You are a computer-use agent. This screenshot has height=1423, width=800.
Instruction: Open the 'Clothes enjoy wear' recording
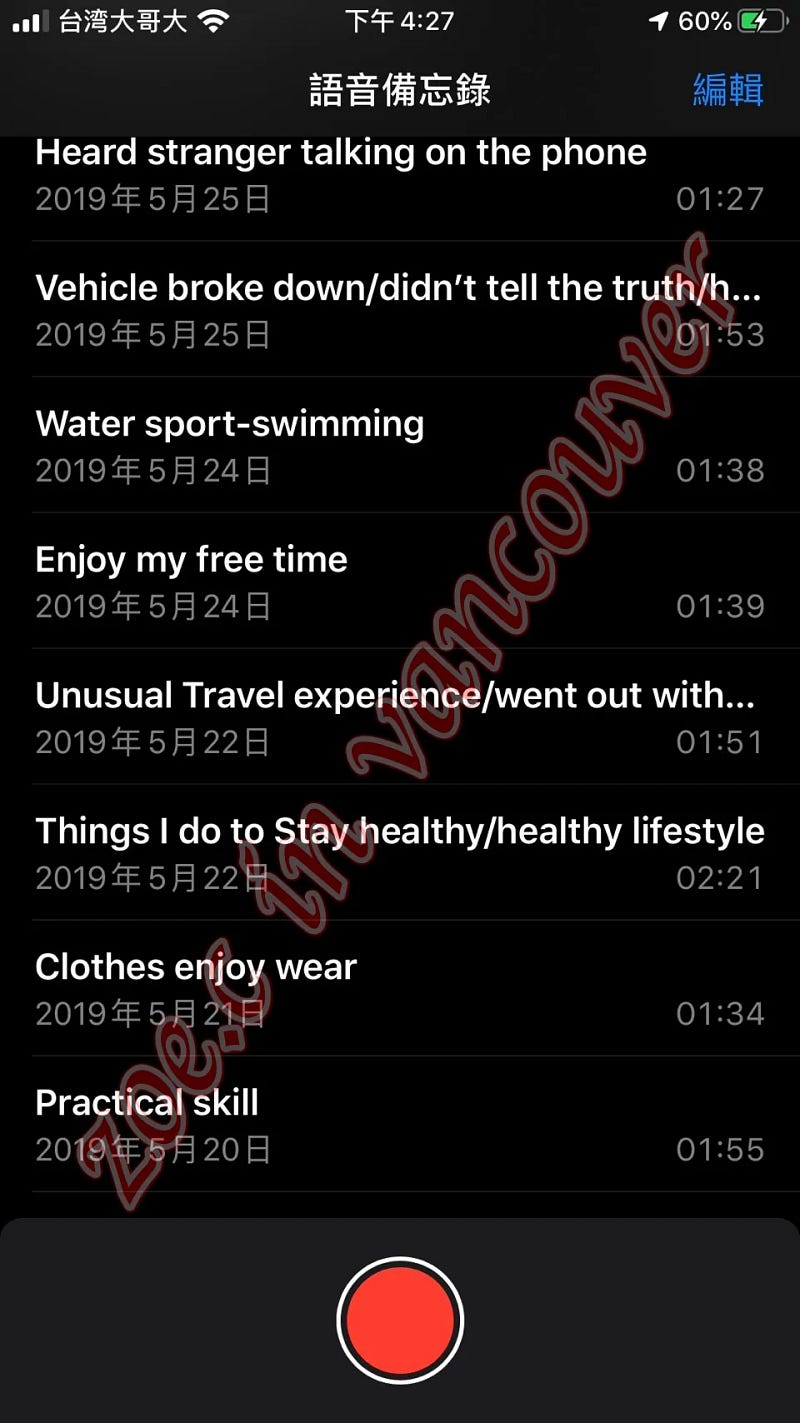[196, 989]
